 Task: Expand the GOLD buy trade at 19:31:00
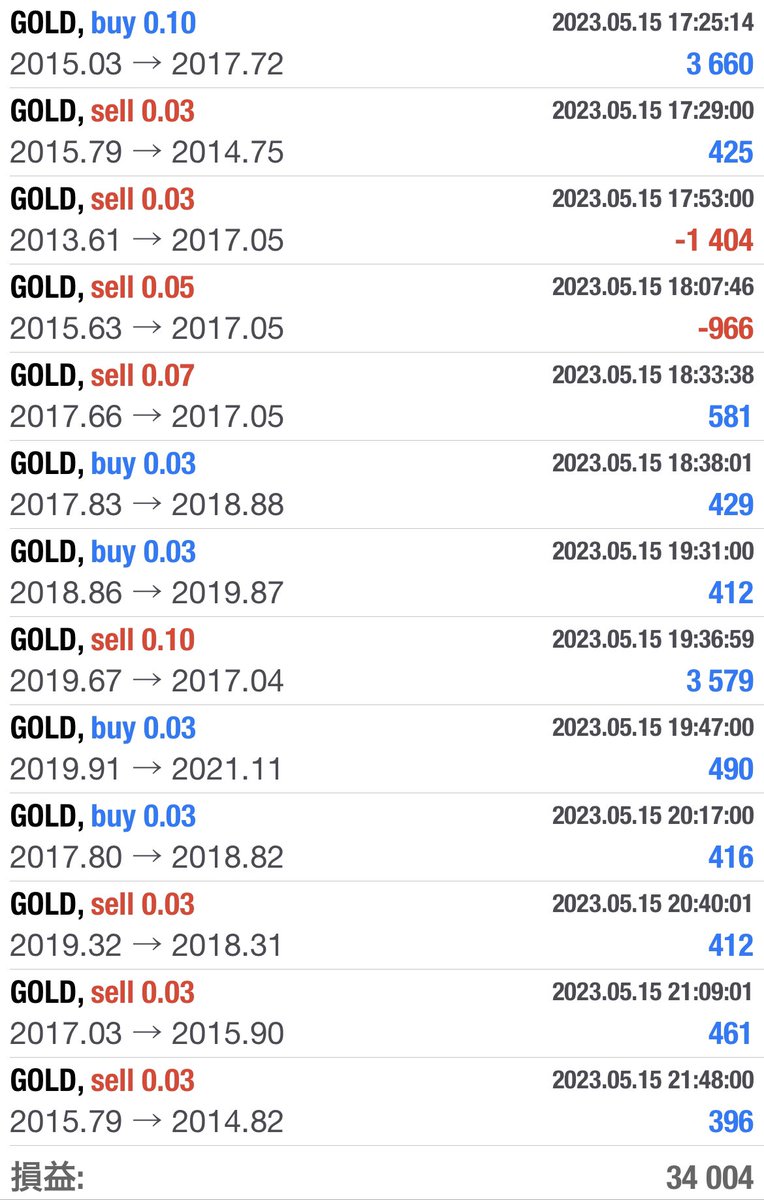point(382,572)
